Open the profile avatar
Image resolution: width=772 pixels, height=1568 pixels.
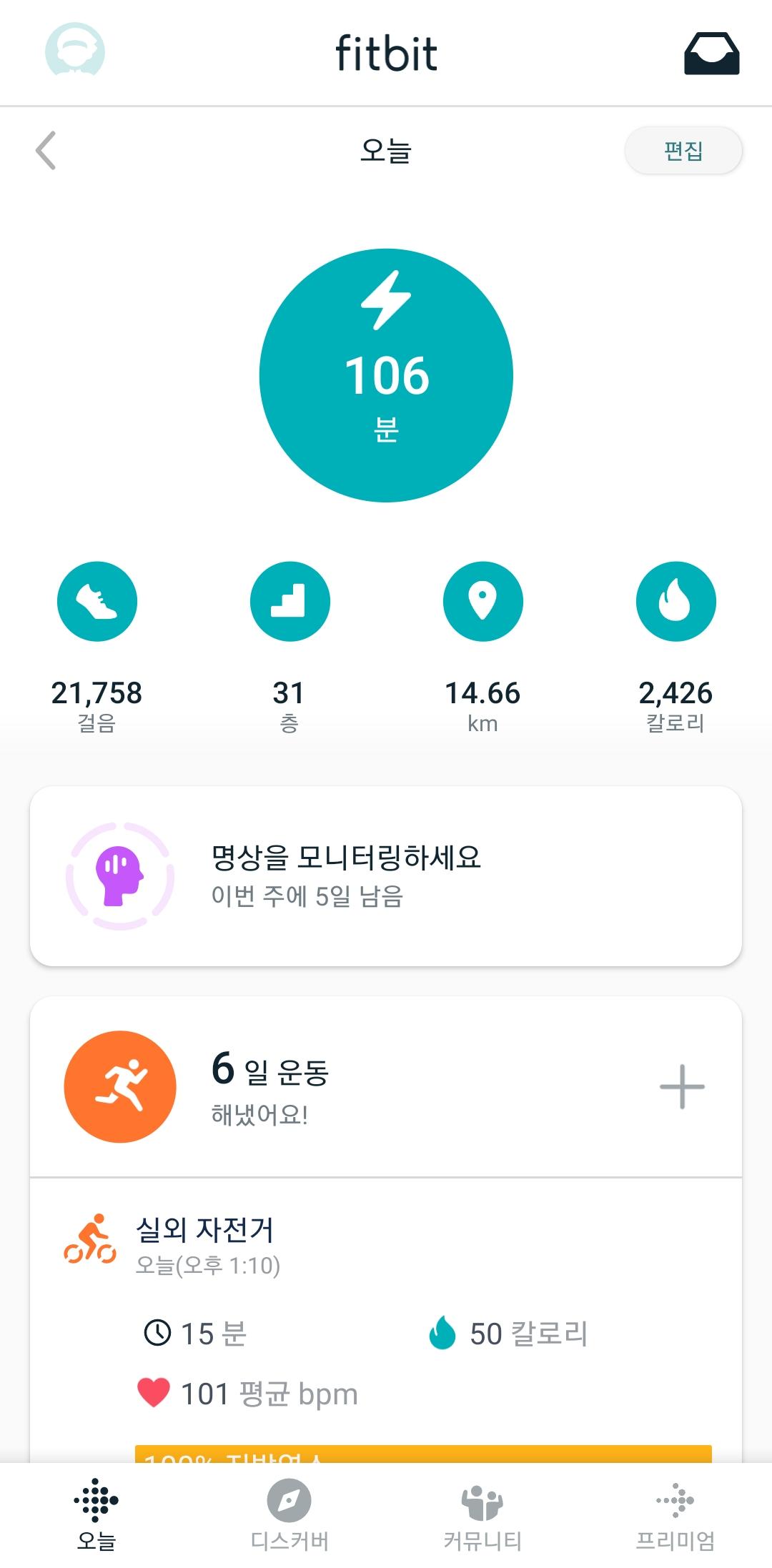pyautogui.click(x=75, y=51)
